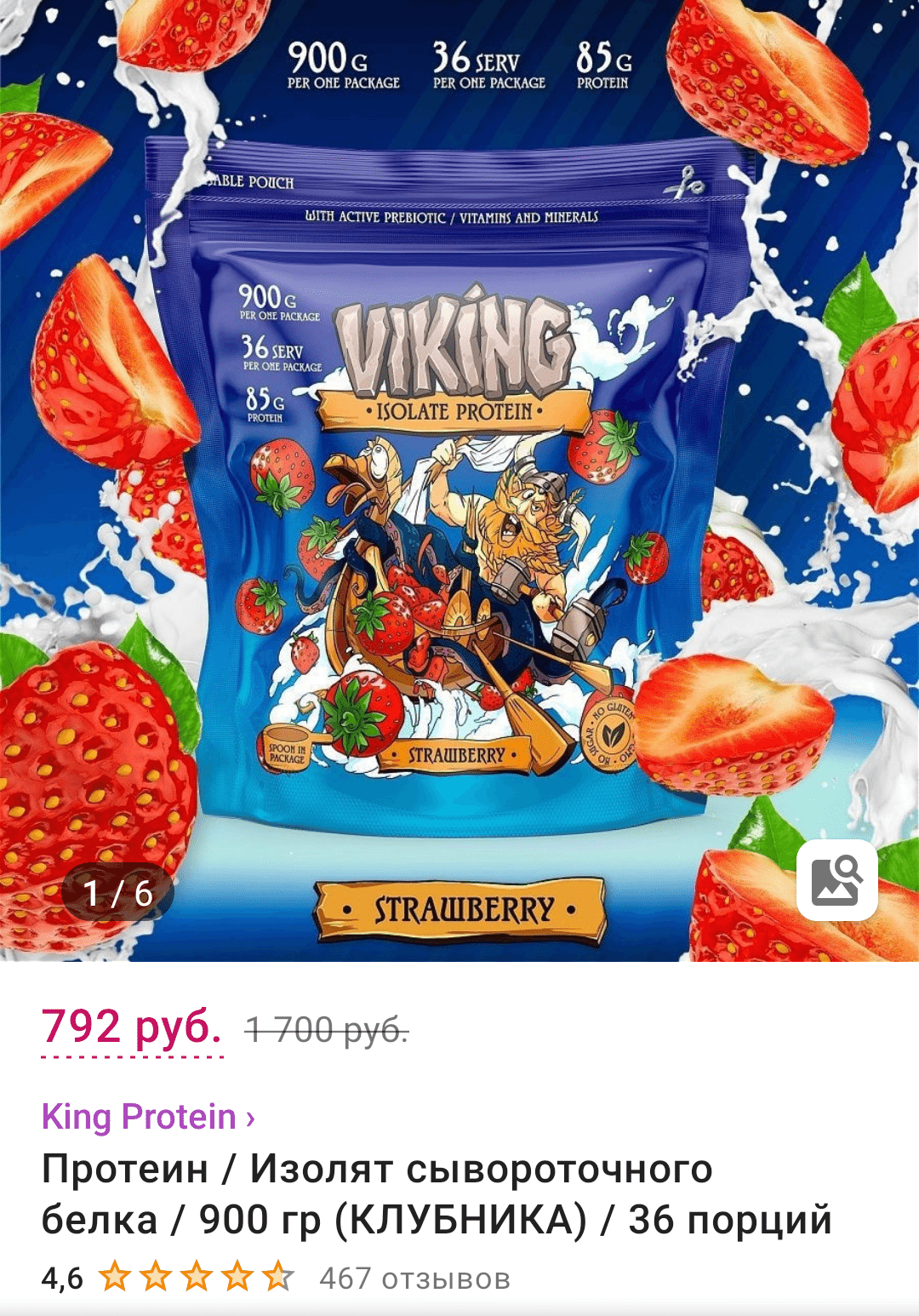Open the 467 отзывов reviews
Image resolution: width=919 pixels, height=1316 pixels.
tap(414, 1278)
